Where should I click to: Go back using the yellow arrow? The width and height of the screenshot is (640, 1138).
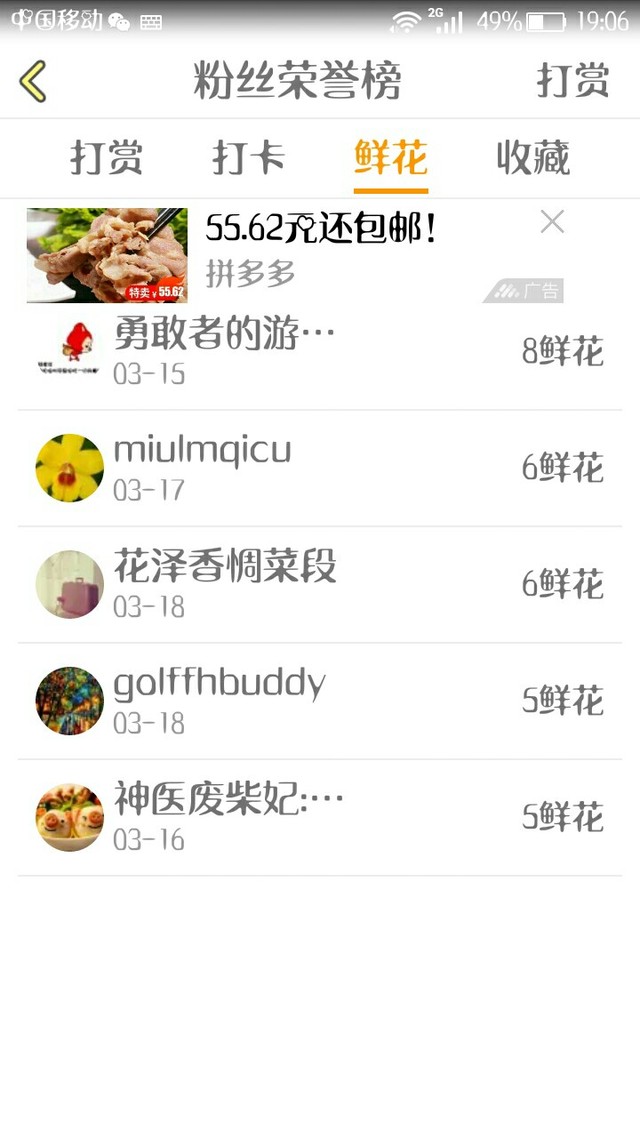pyautogui.click(x=33, y=81)
